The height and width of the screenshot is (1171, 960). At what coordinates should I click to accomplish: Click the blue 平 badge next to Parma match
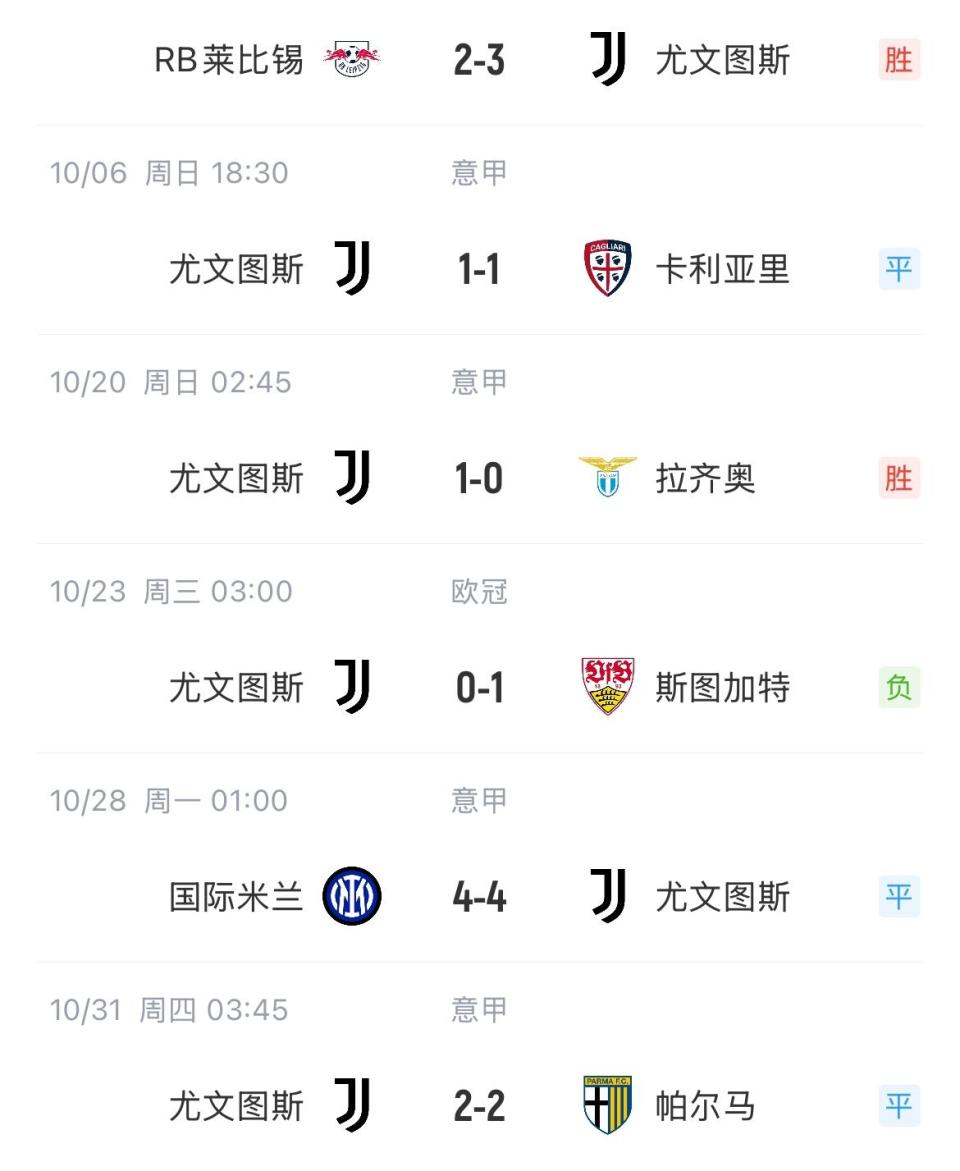(x=898, y=1106)
